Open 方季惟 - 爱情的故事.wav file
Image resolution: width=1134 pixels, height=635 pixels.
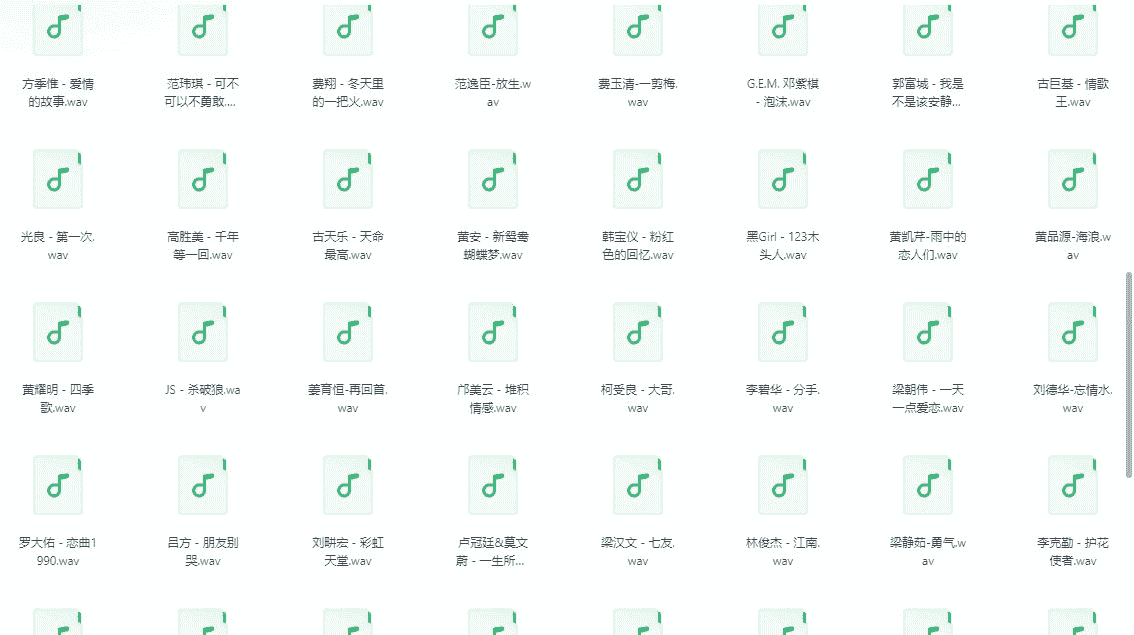(x=58, y=30)
